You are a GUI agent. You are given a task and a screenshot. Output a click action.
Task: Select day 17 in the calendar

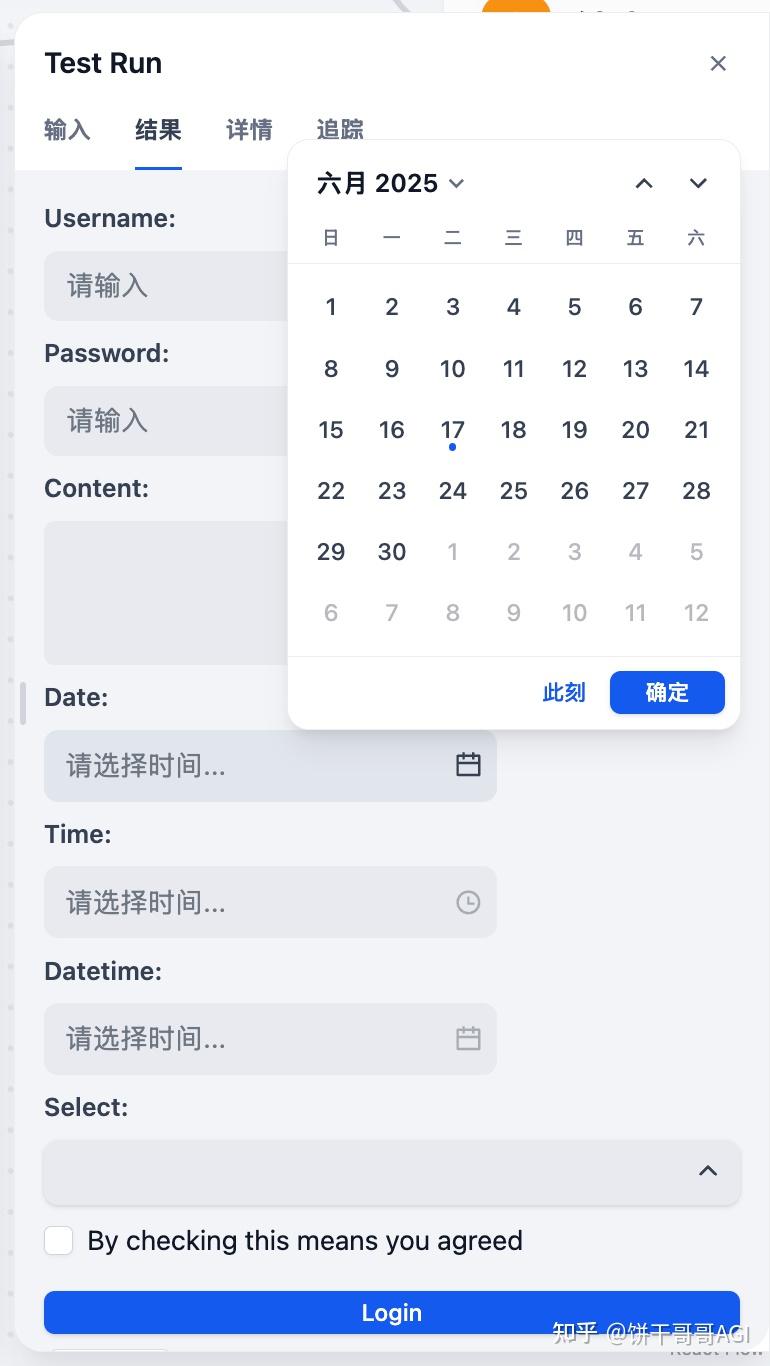coord(452,429)
